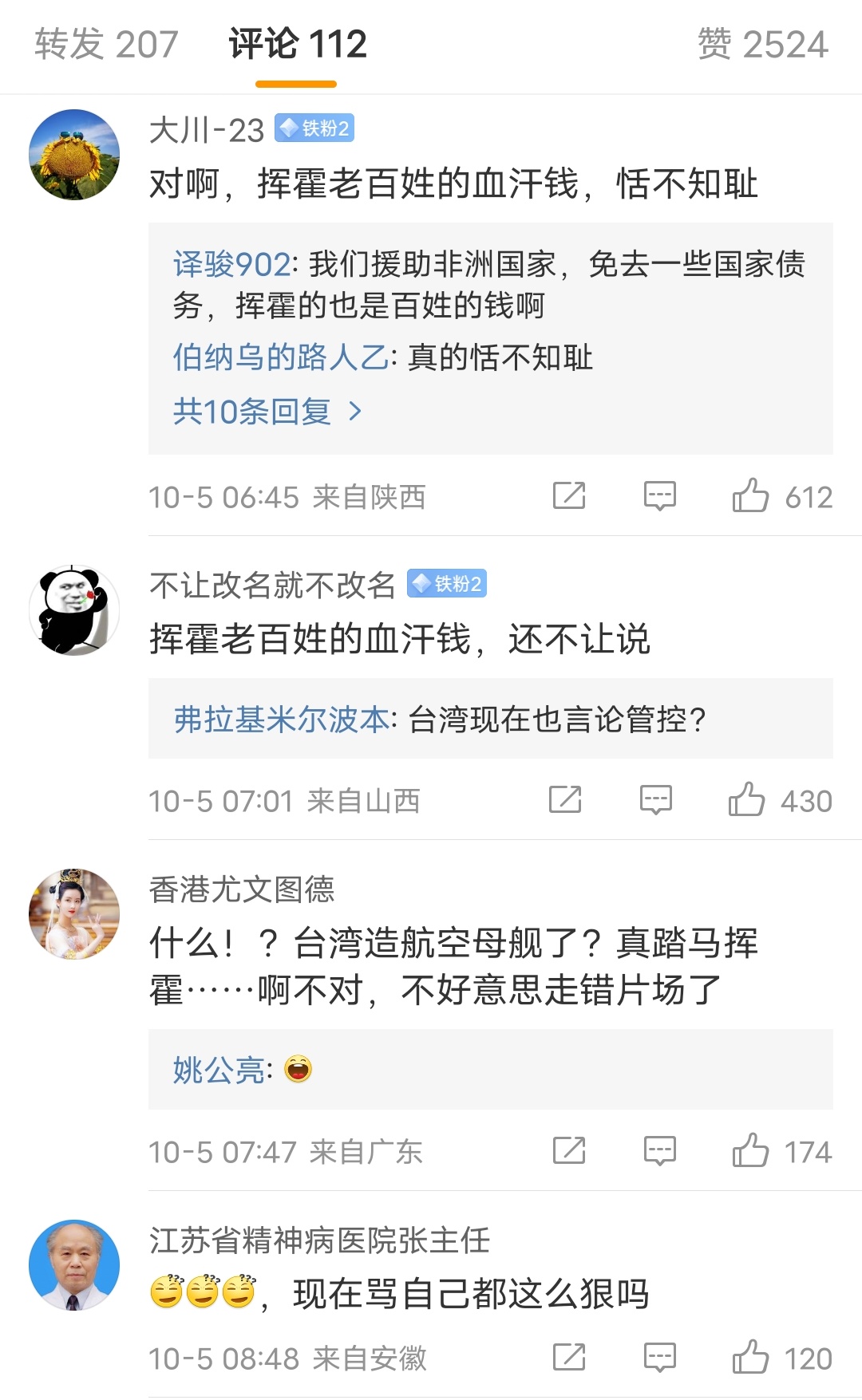Repost 大川-23's comment
The image size is (862, 1400).
point(569,496)
